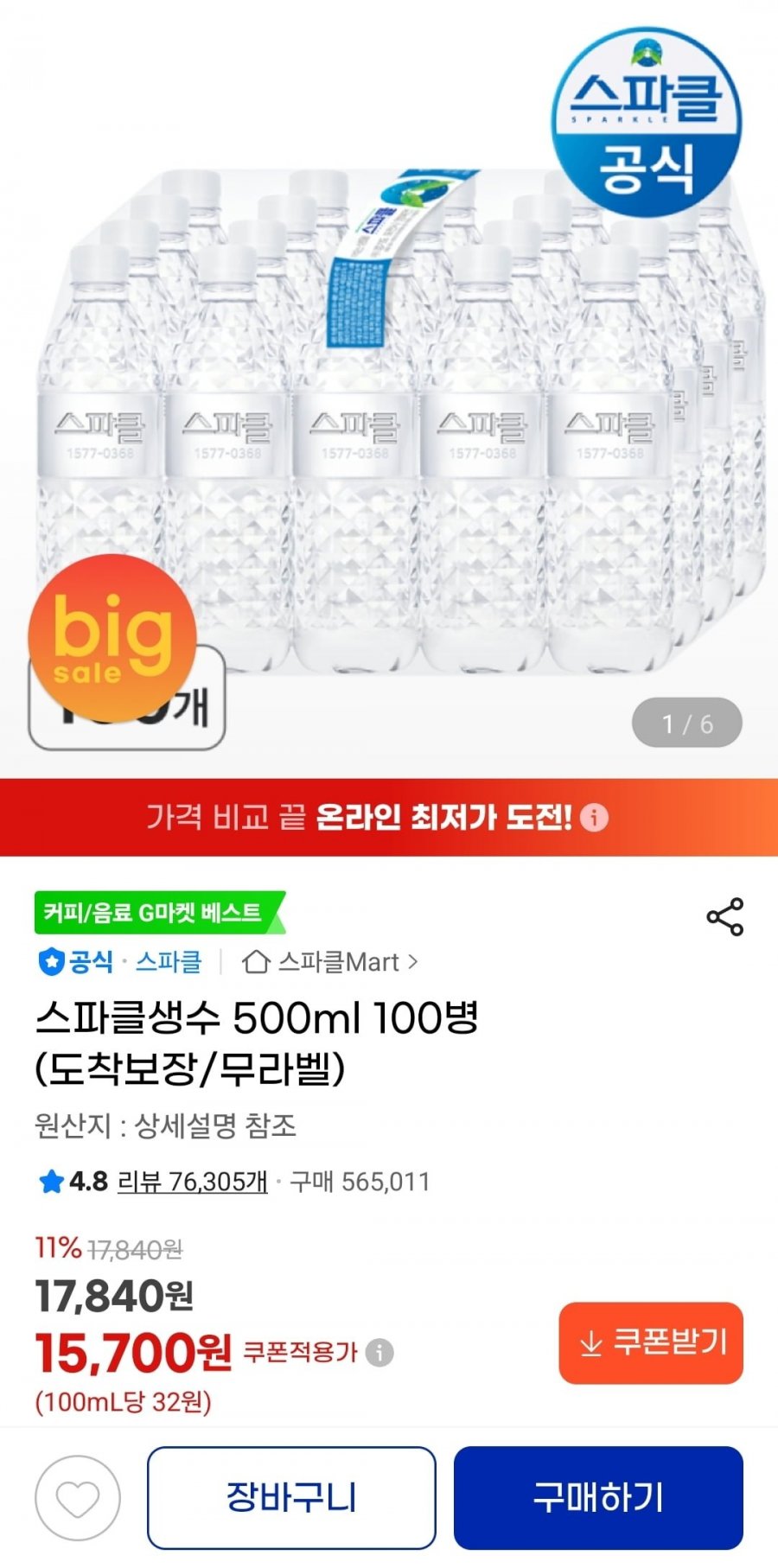This screenshot has height=1568, width=778.
Task: Tap 구매하기 to buy now
Action: click(598, 1498)
